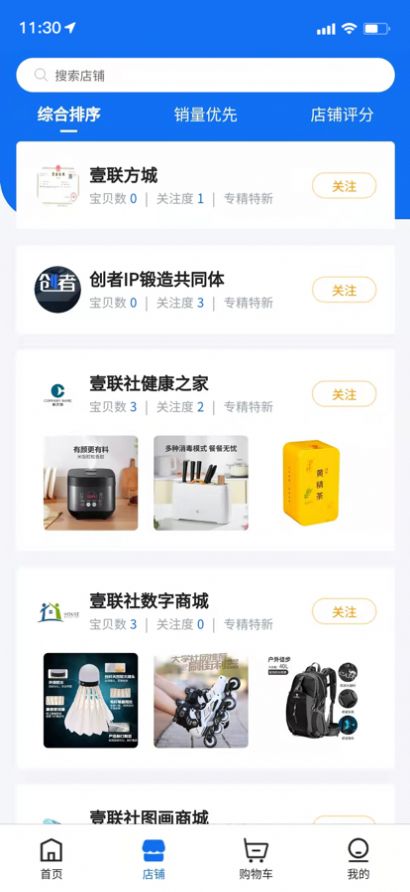
Task: Open the badminton shuttlecock product tile
Action: [90, 700]
